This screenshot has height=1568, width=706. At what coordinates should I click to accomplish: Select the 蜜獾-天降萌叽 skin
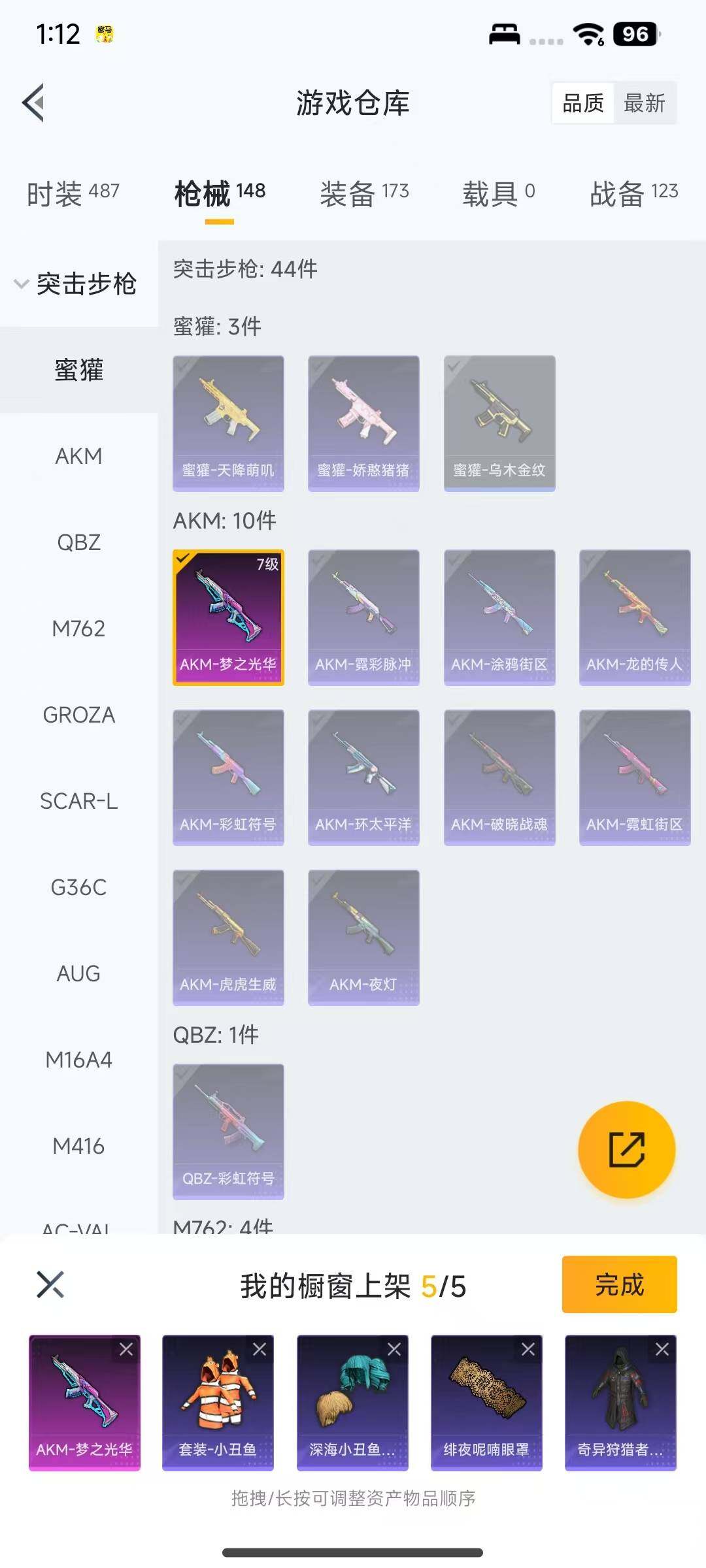[228, 423]
